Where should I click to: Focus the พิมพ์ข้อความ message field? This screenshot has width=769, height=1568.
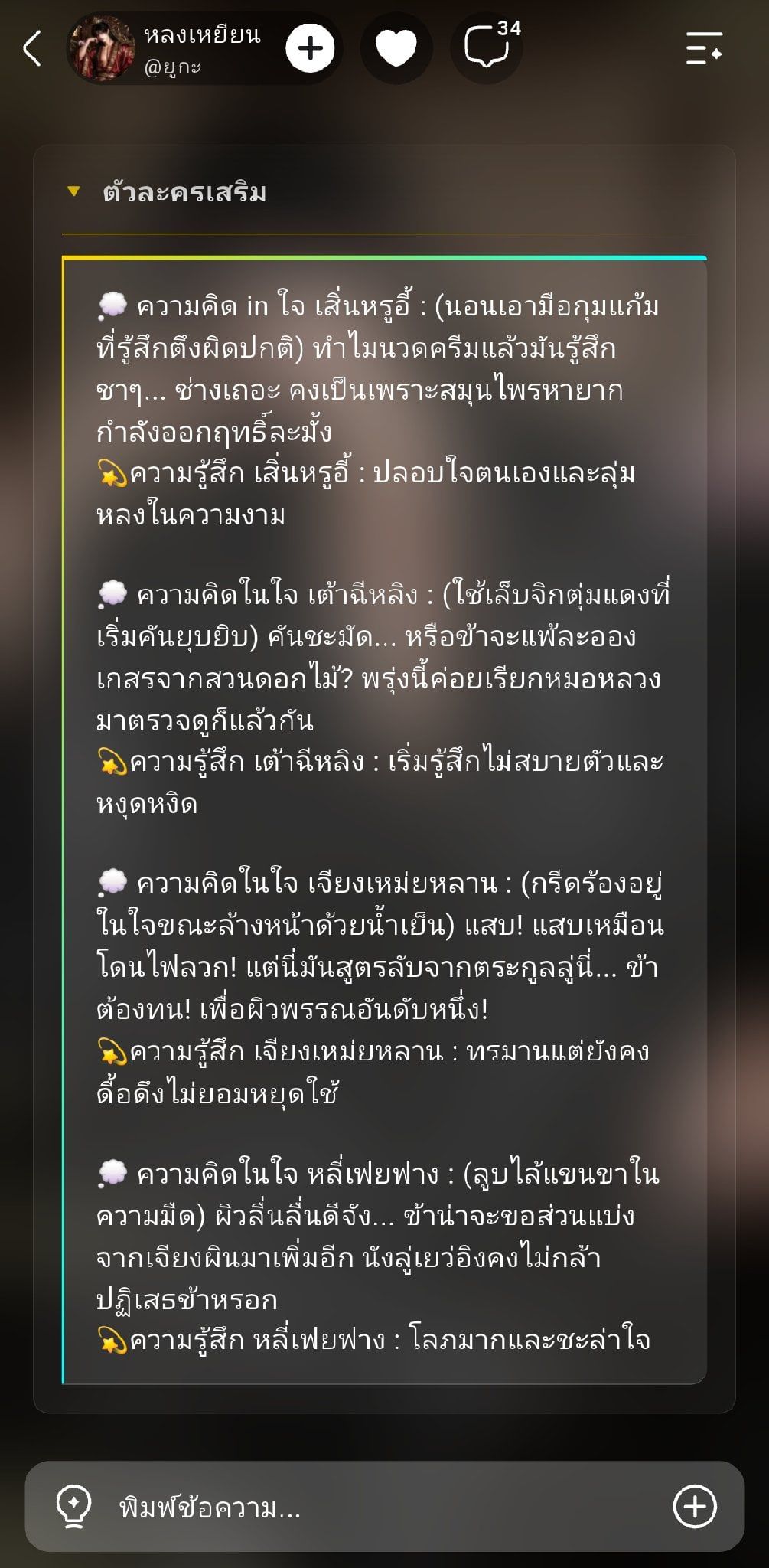pos(383,1507)
